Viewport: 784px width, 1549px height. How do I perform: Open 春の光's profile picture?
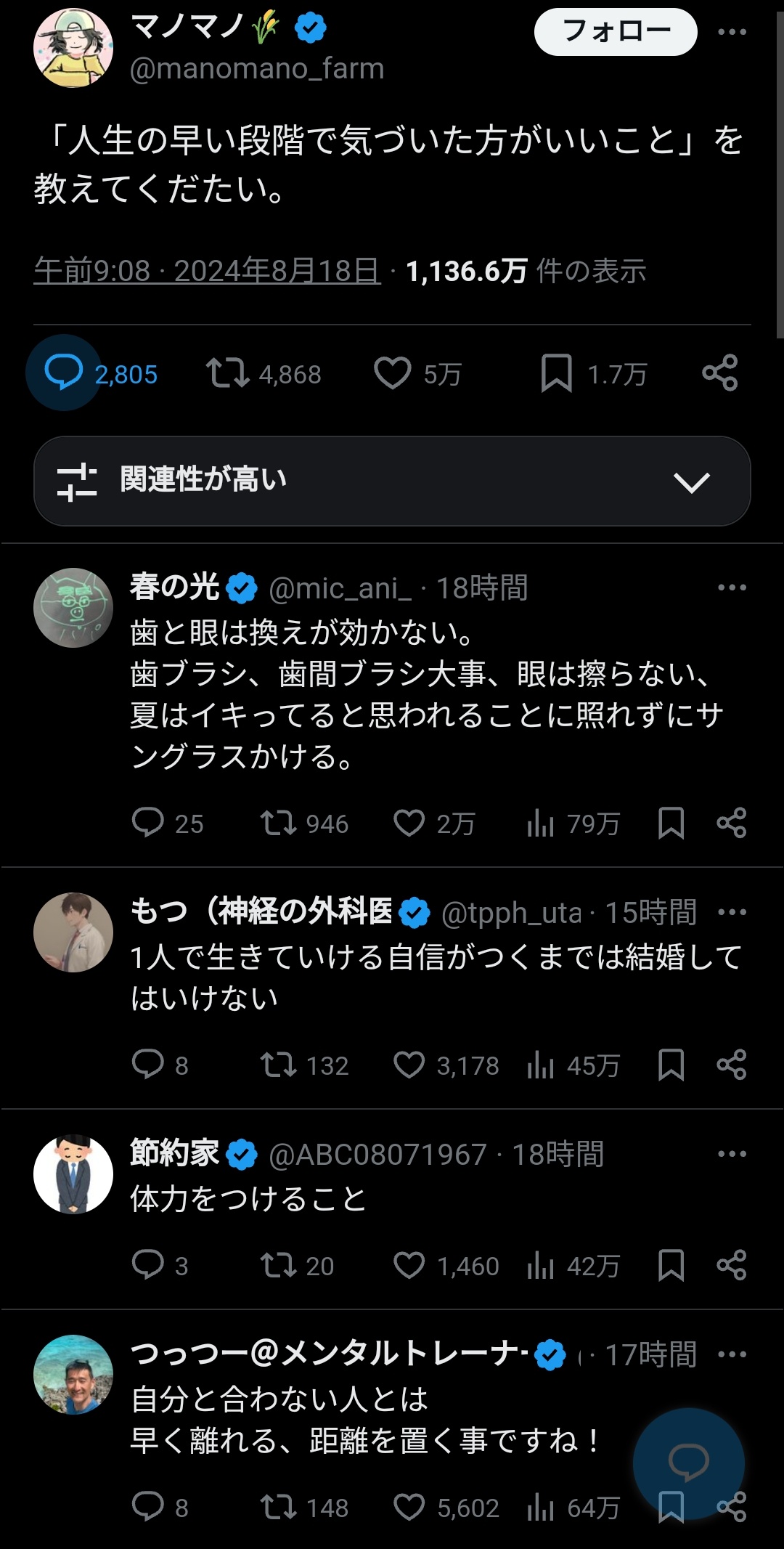[73, 608]
